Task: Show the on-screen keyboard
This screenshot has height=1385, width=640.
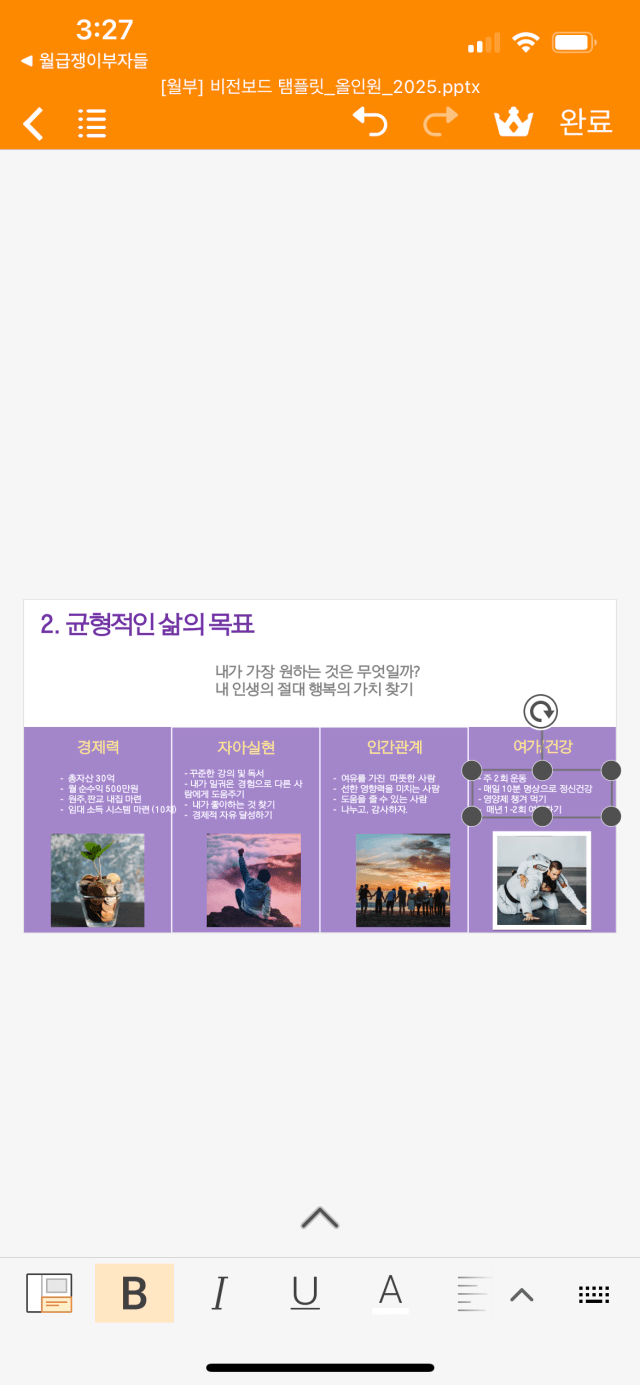Action: coord(594,1294)
